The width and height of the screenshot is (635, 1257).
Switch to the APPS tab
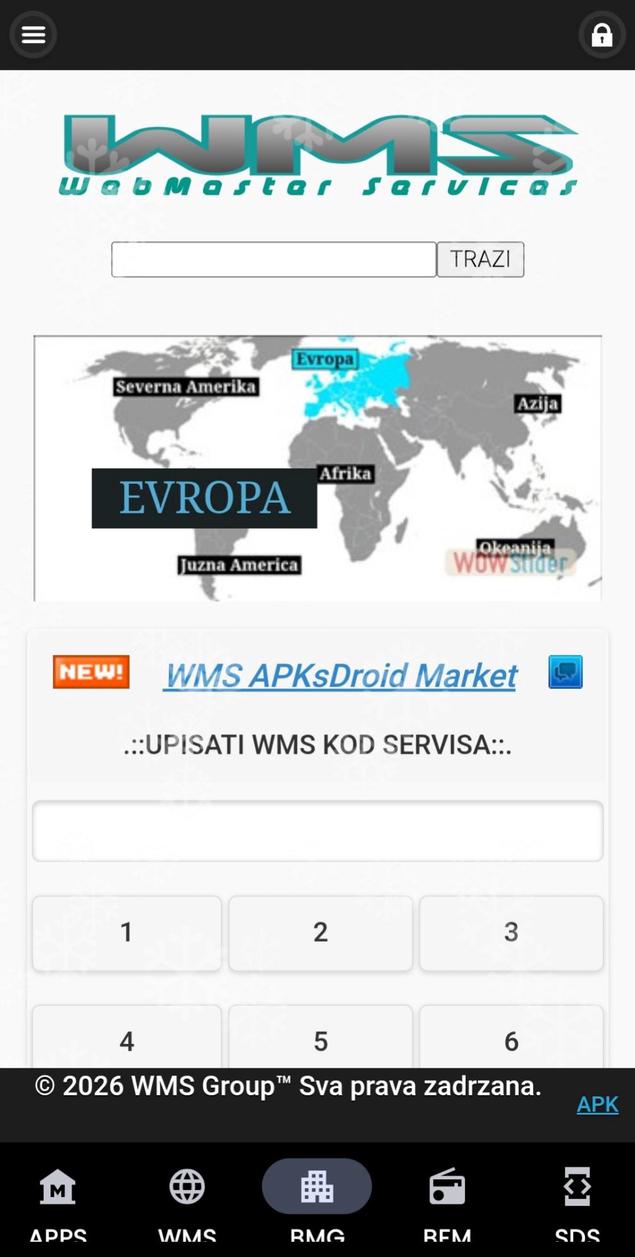(57, 1200)
